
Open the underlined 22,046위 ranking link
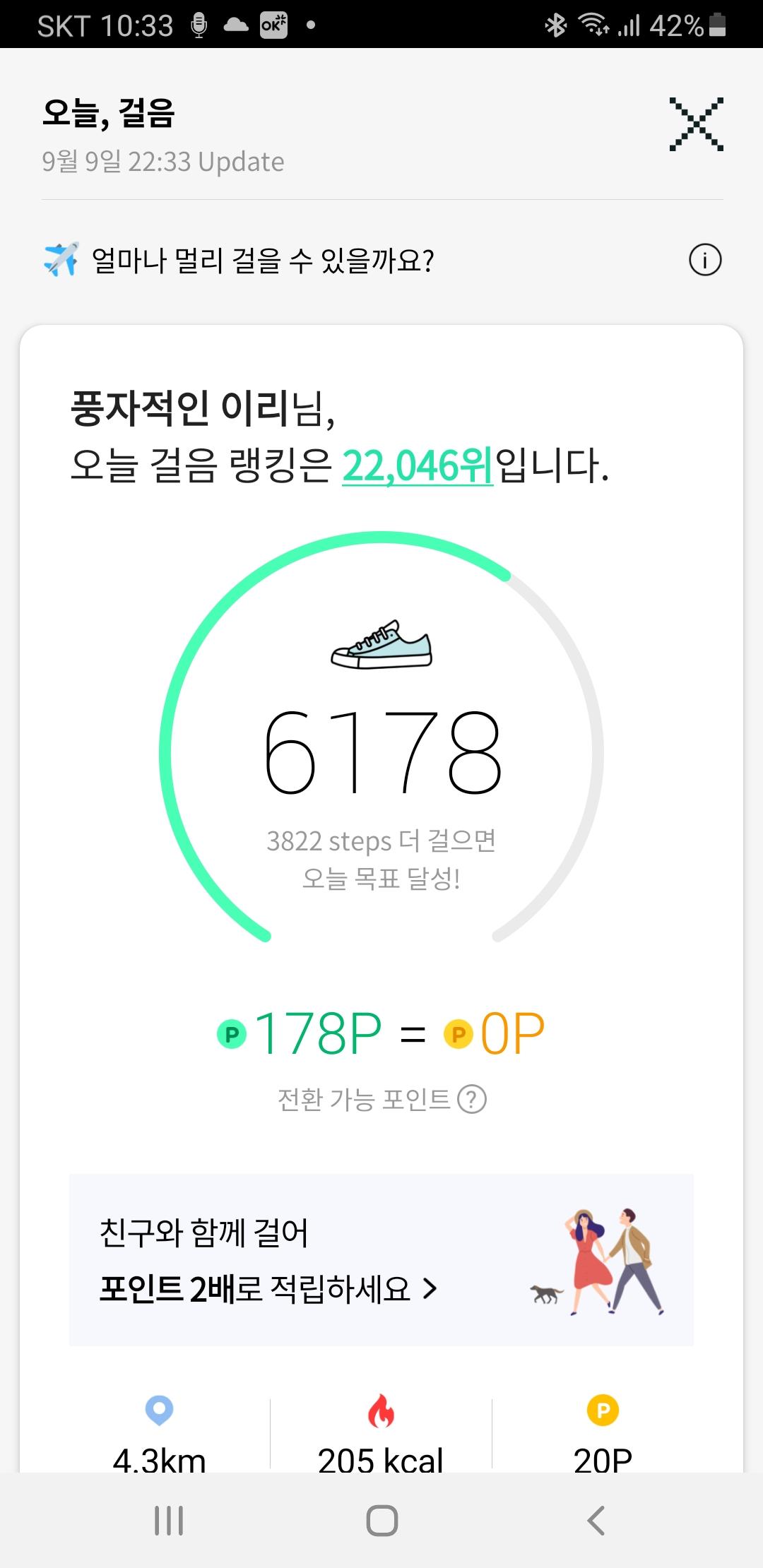pos(418,466)
